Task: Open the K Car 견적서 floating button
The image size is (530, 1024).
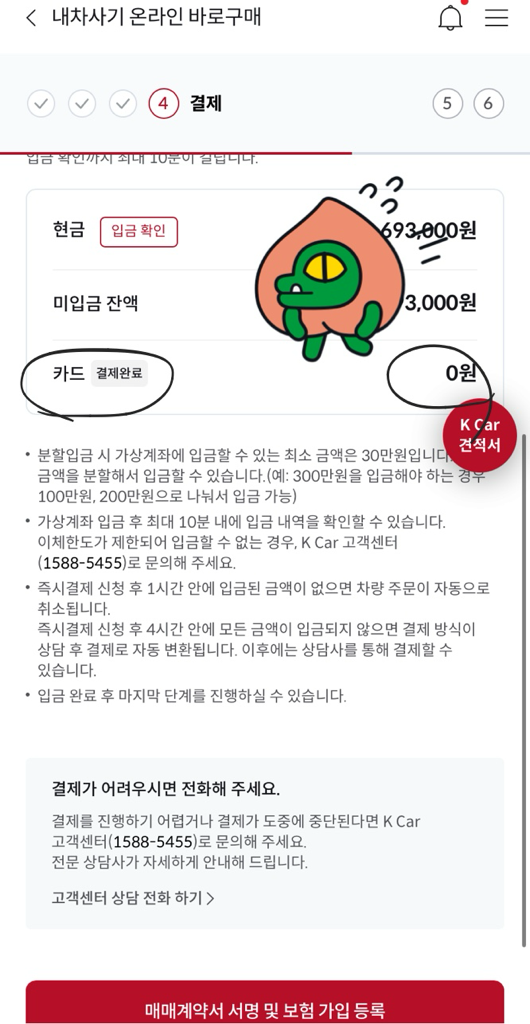Action: [480, 435]
